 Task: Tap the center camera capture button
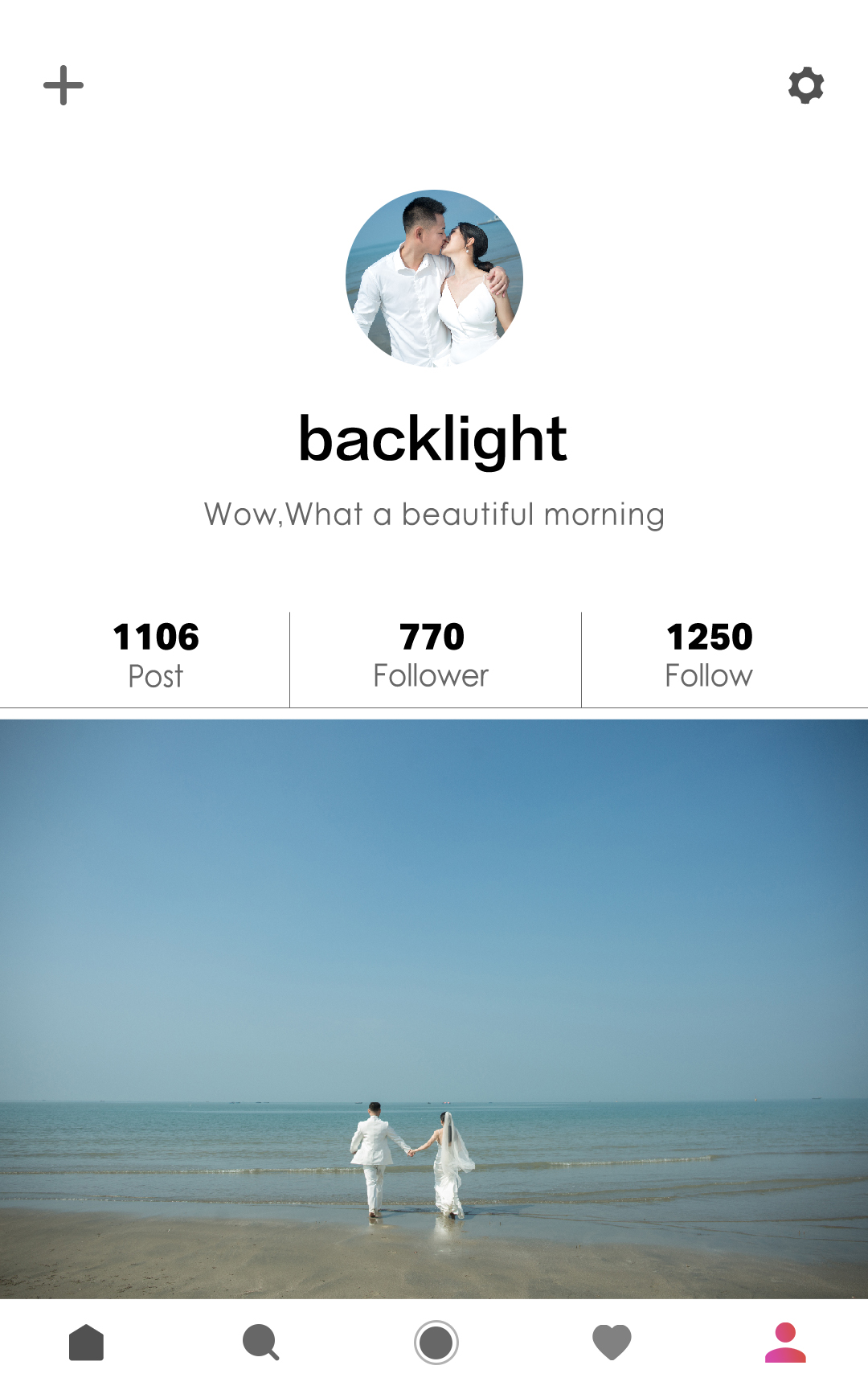click(x=436, y=1343)
